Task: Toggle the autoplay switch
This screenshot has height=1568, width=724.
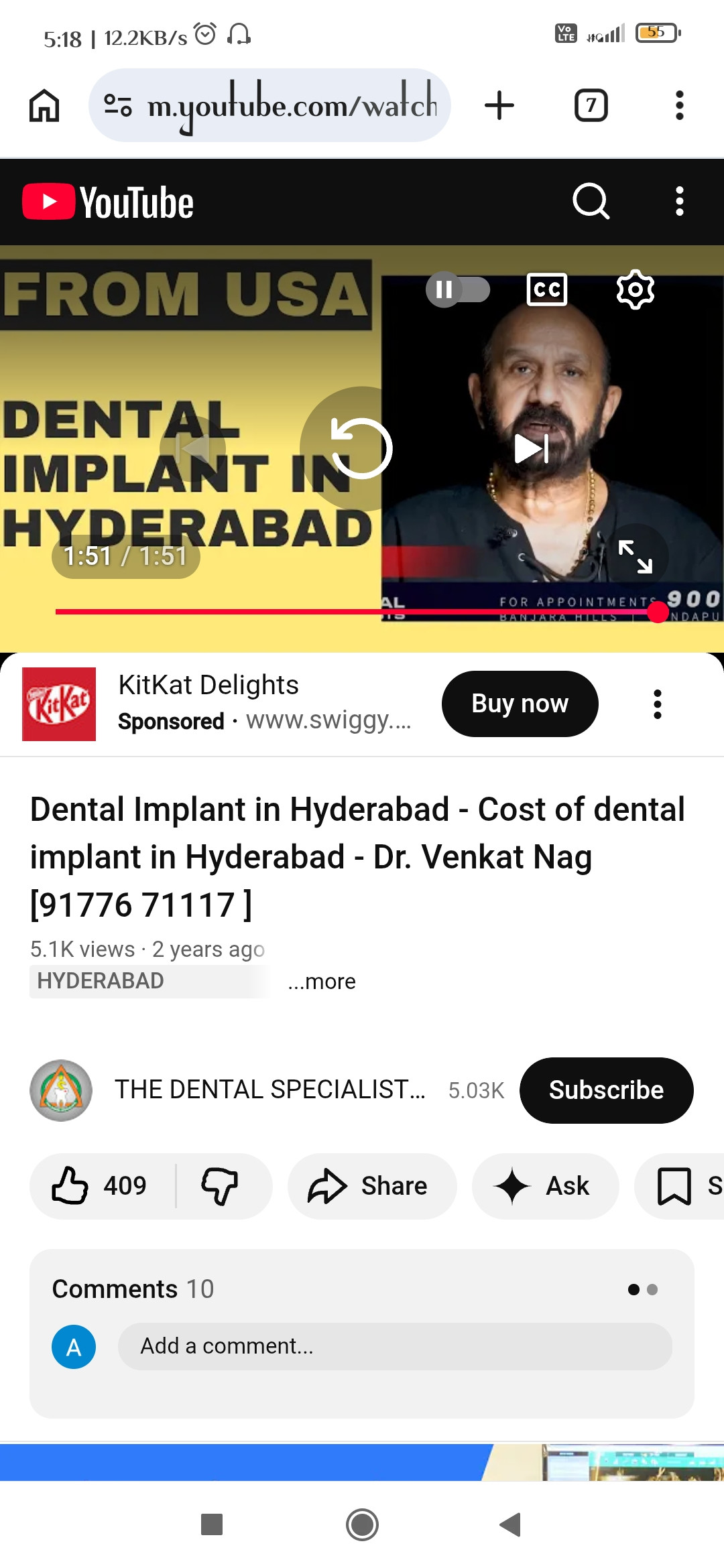Action: click(458, 289)
